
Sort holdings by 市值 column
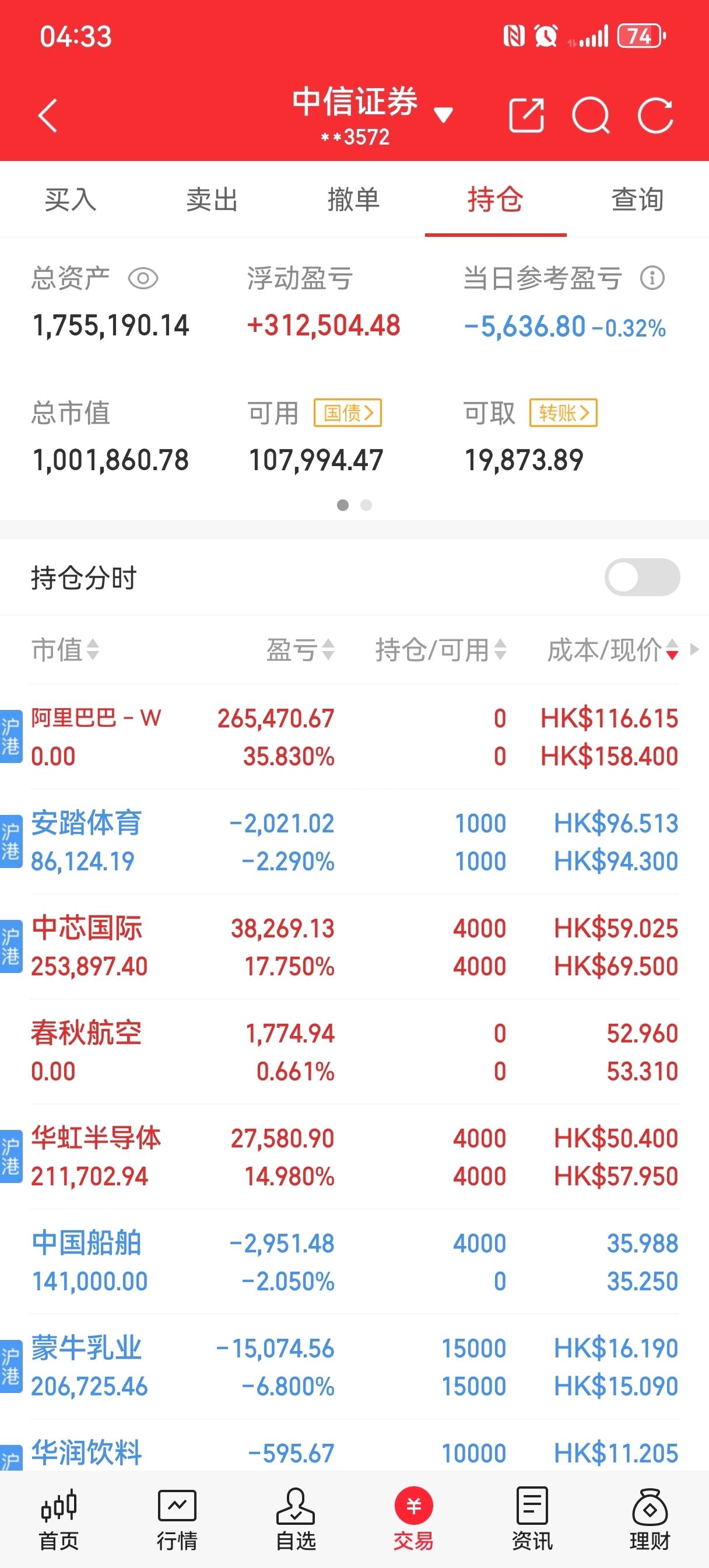pos(65,650)
